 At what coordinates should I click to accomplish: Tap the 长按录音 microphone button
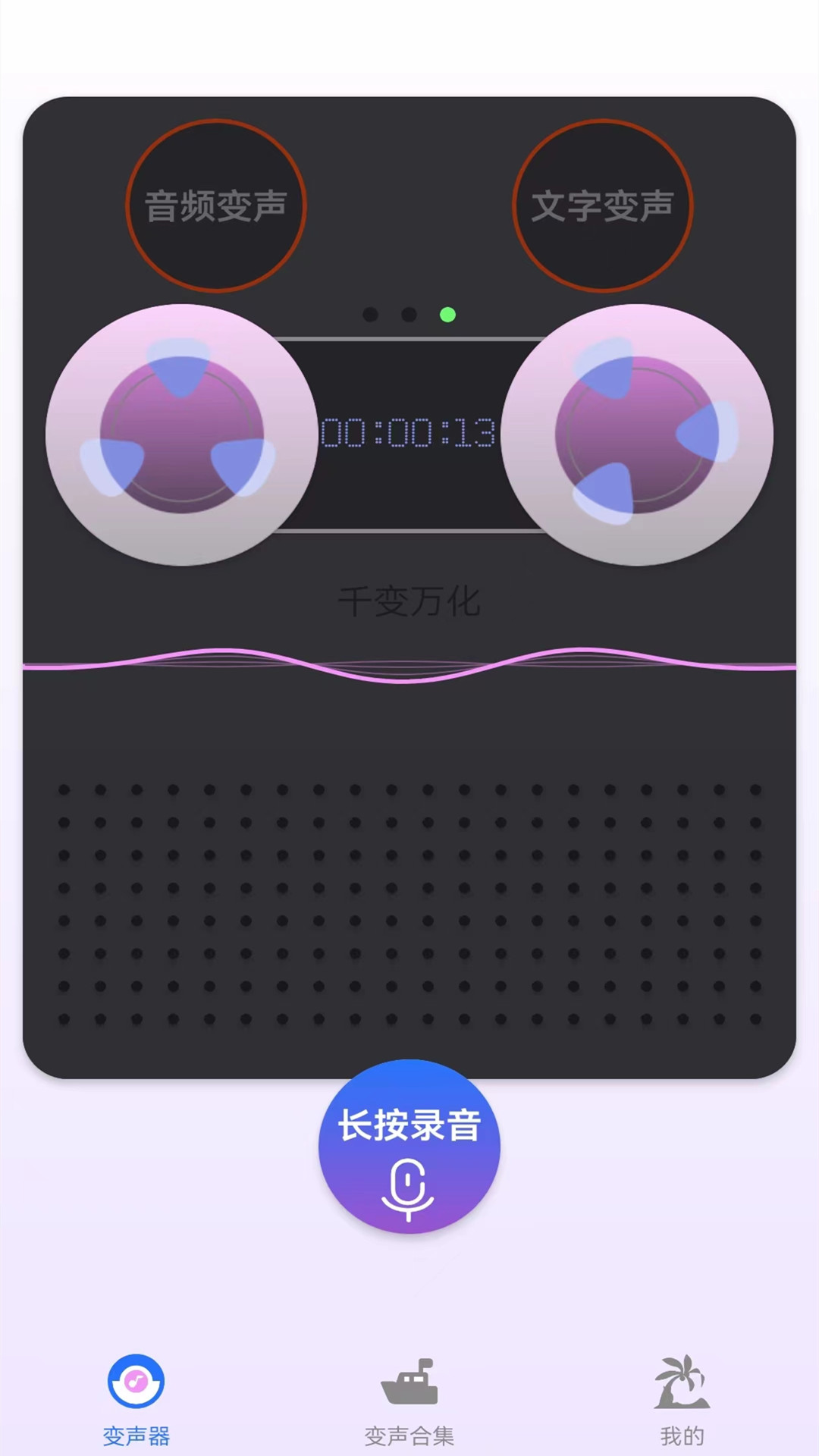(x=409, y=1146)
